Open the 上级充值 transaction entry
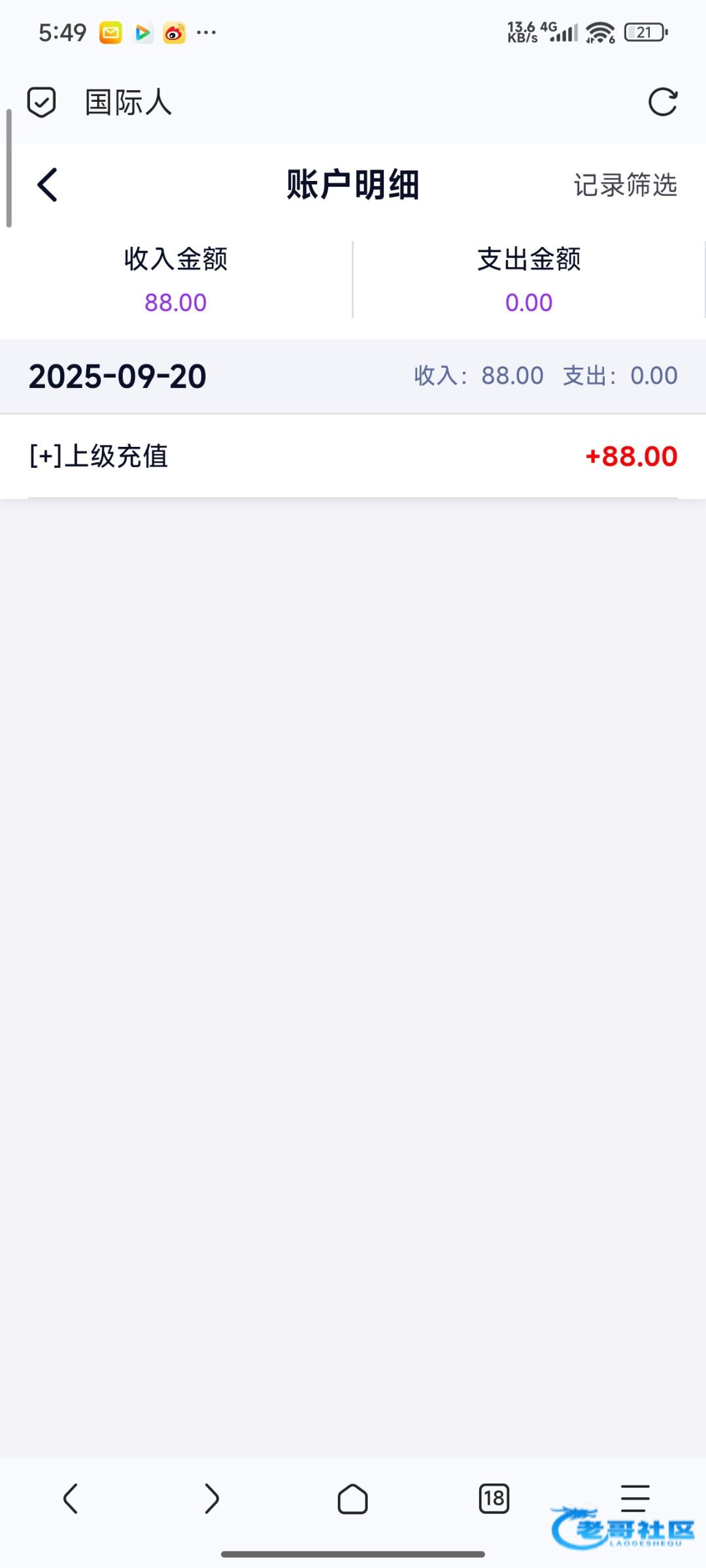 click(353, 456)
